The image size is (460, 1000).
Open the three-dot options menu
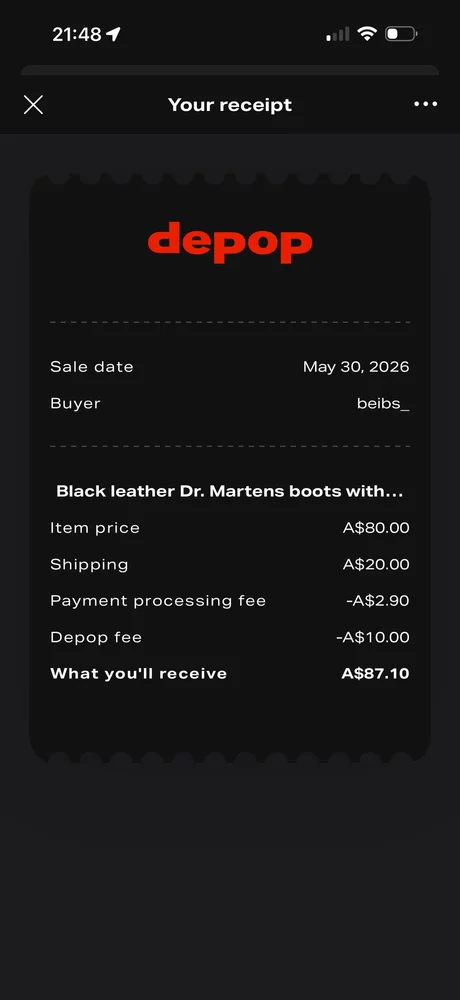click(x=426, y=104)
